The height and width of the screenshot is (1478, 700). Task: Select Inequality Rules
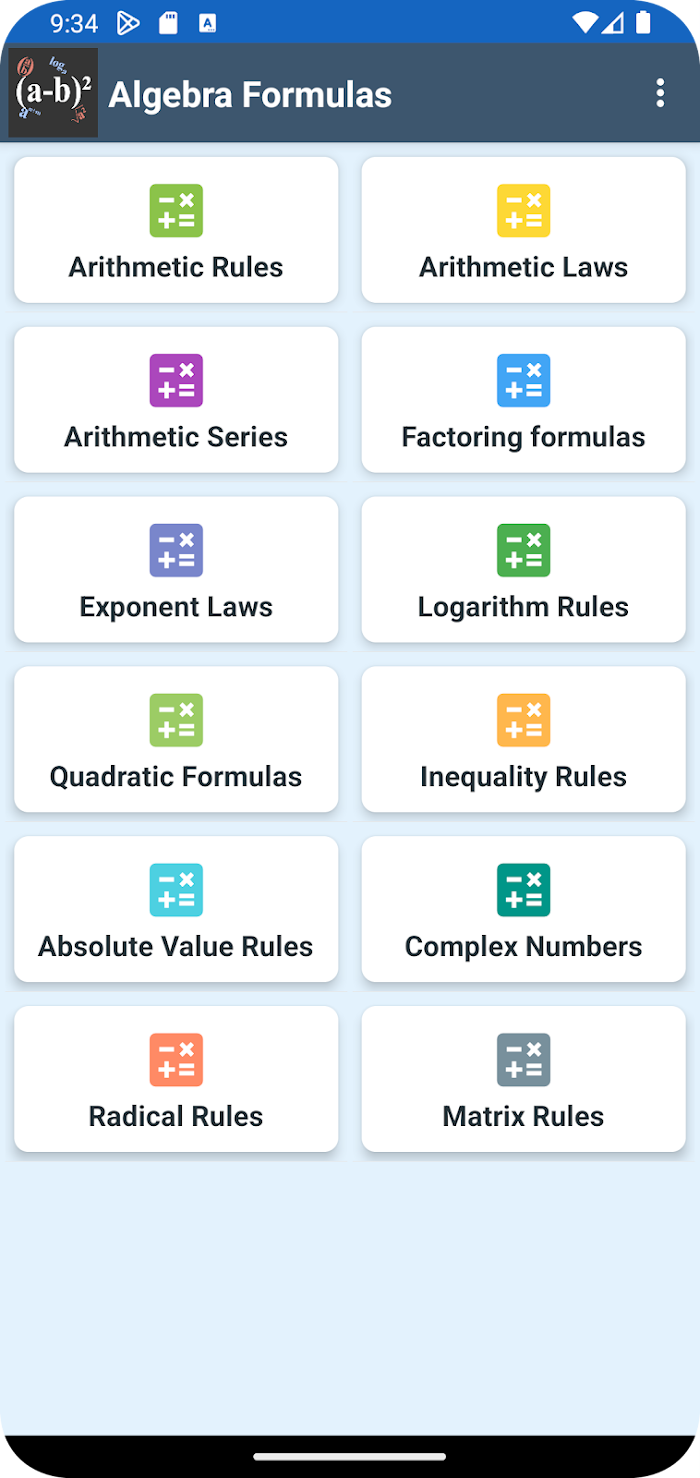click(523, 740)
